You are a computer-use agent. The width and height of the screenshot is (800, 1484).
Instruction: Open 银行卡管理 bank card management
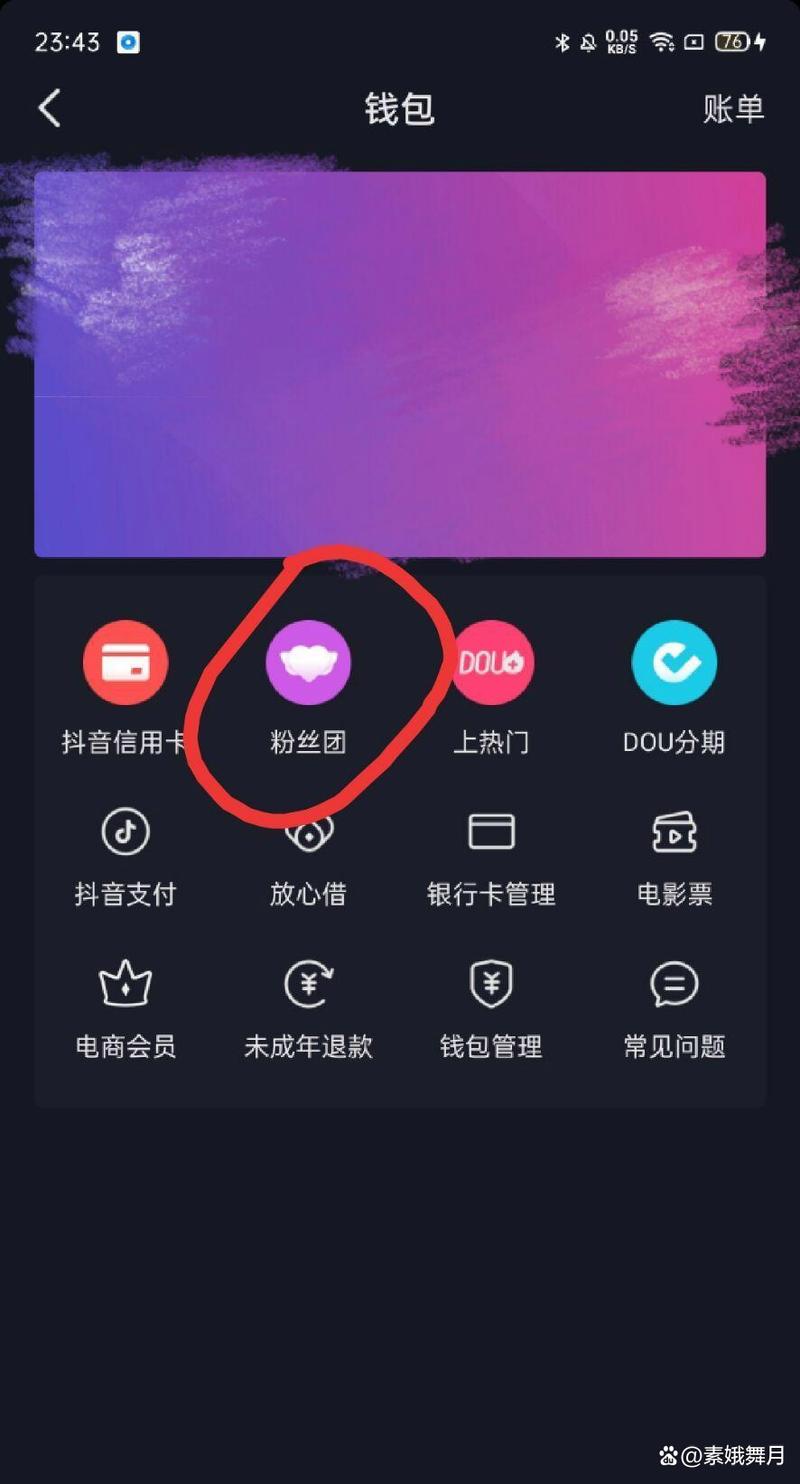tap(490, 832)
